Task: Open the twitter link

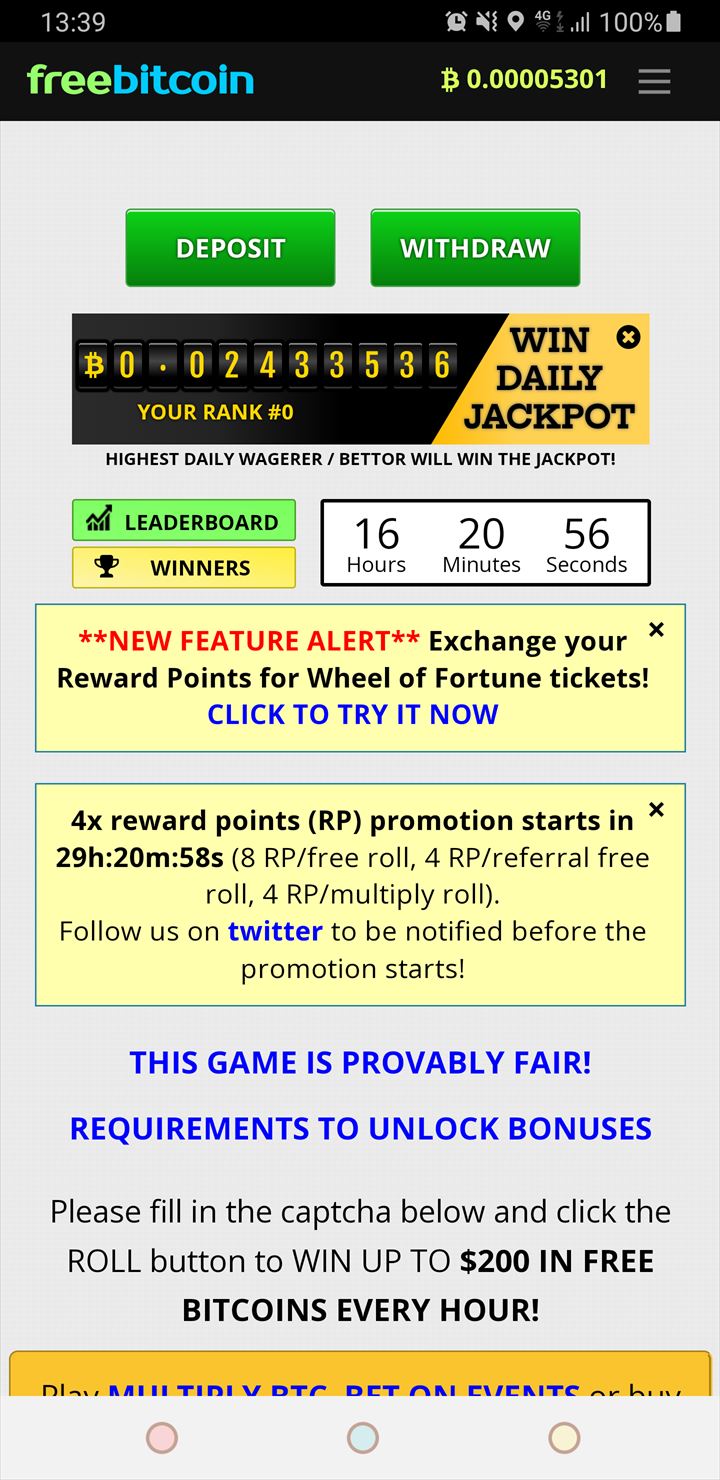Action: coord(275,931)
